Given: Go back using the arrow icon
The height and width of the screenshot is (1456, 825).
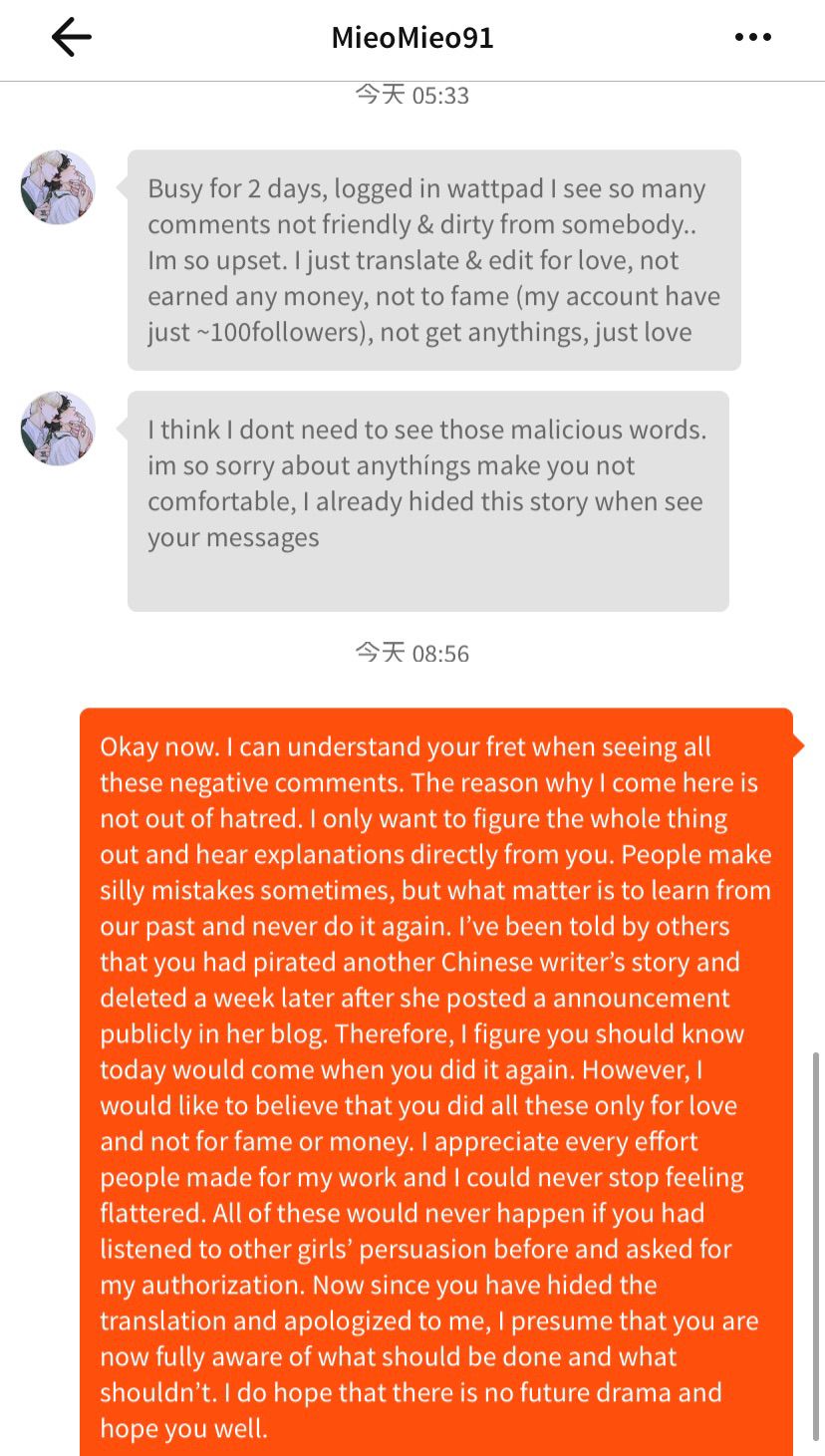Looking at the screenshot, I should (x=71, y=38).
